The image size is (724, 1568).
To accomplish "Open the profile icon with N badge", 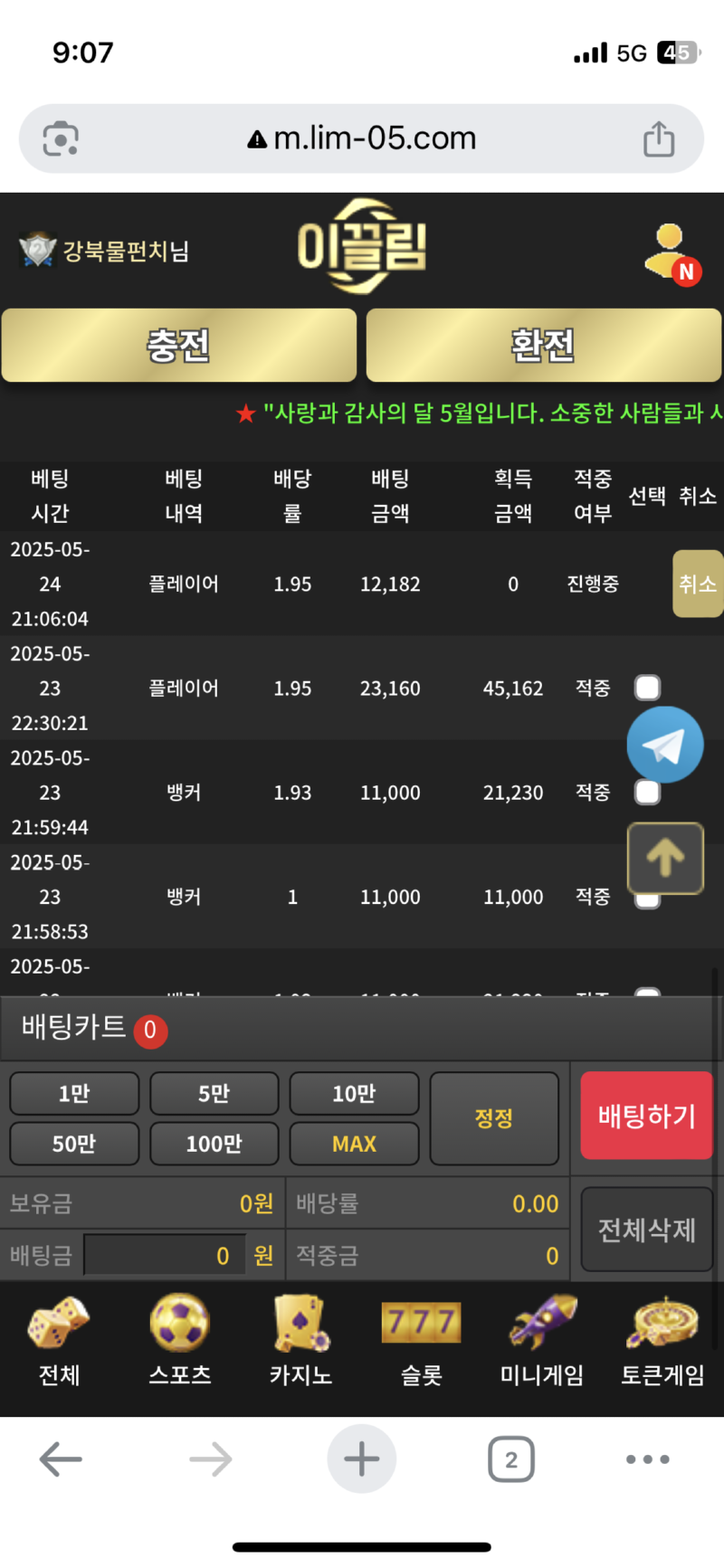I will click(672, 253).
